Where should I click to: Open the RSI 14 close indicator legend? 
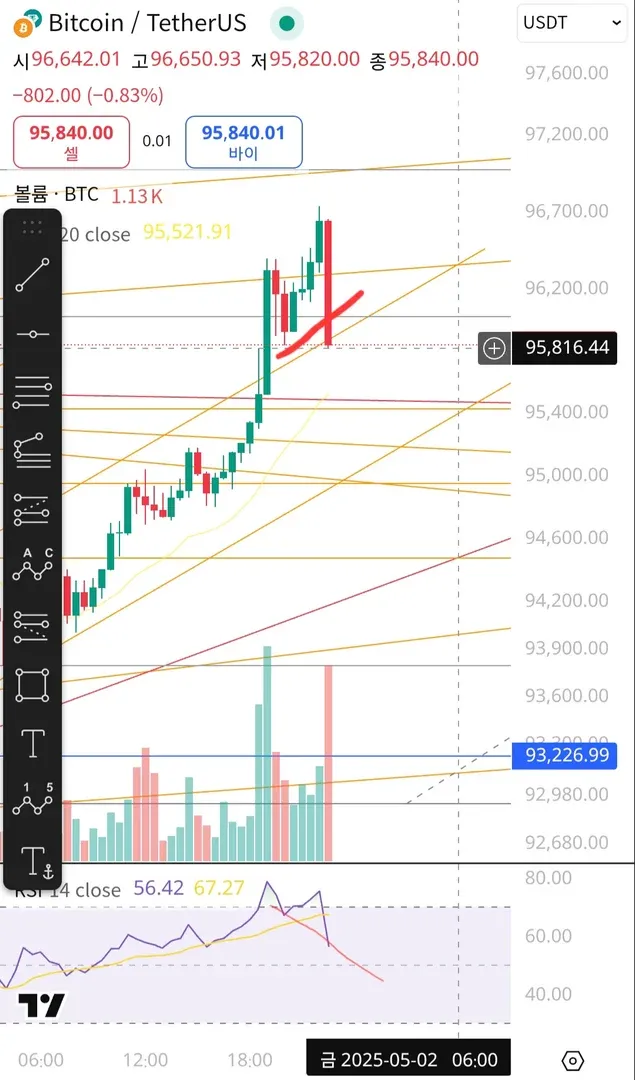pyautogui.click(x=70, y=889)
